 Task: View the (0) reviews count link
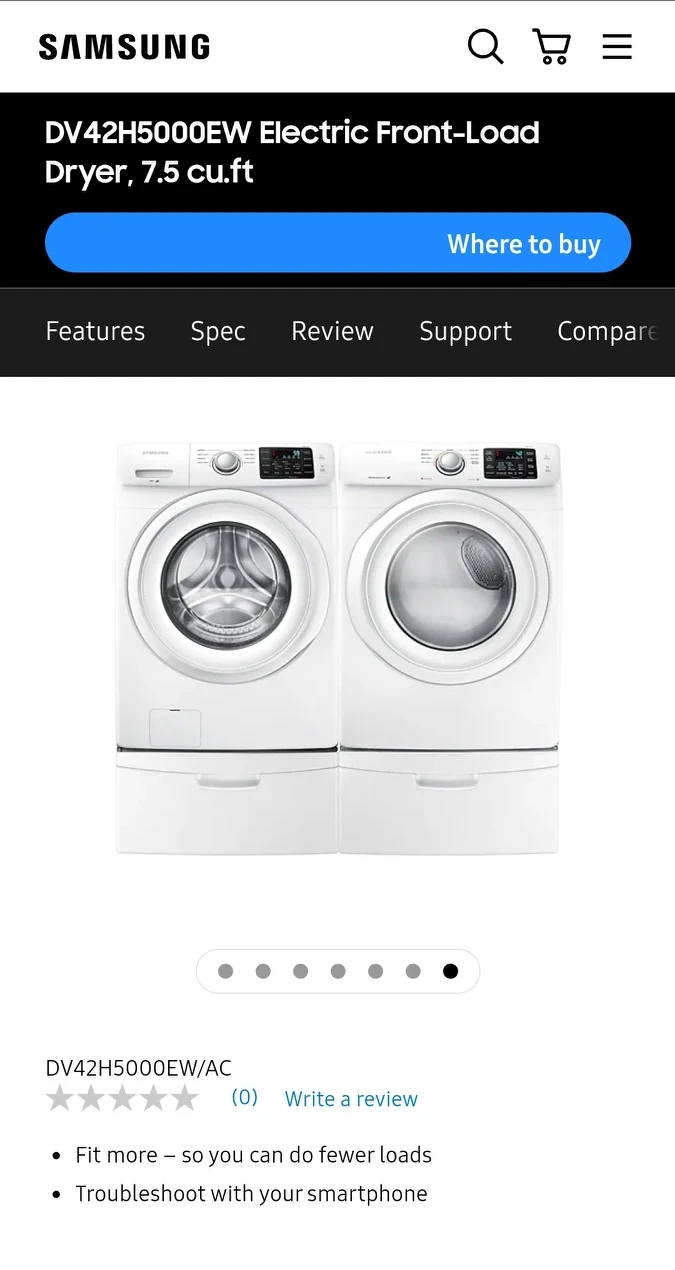coord(244,1097)
